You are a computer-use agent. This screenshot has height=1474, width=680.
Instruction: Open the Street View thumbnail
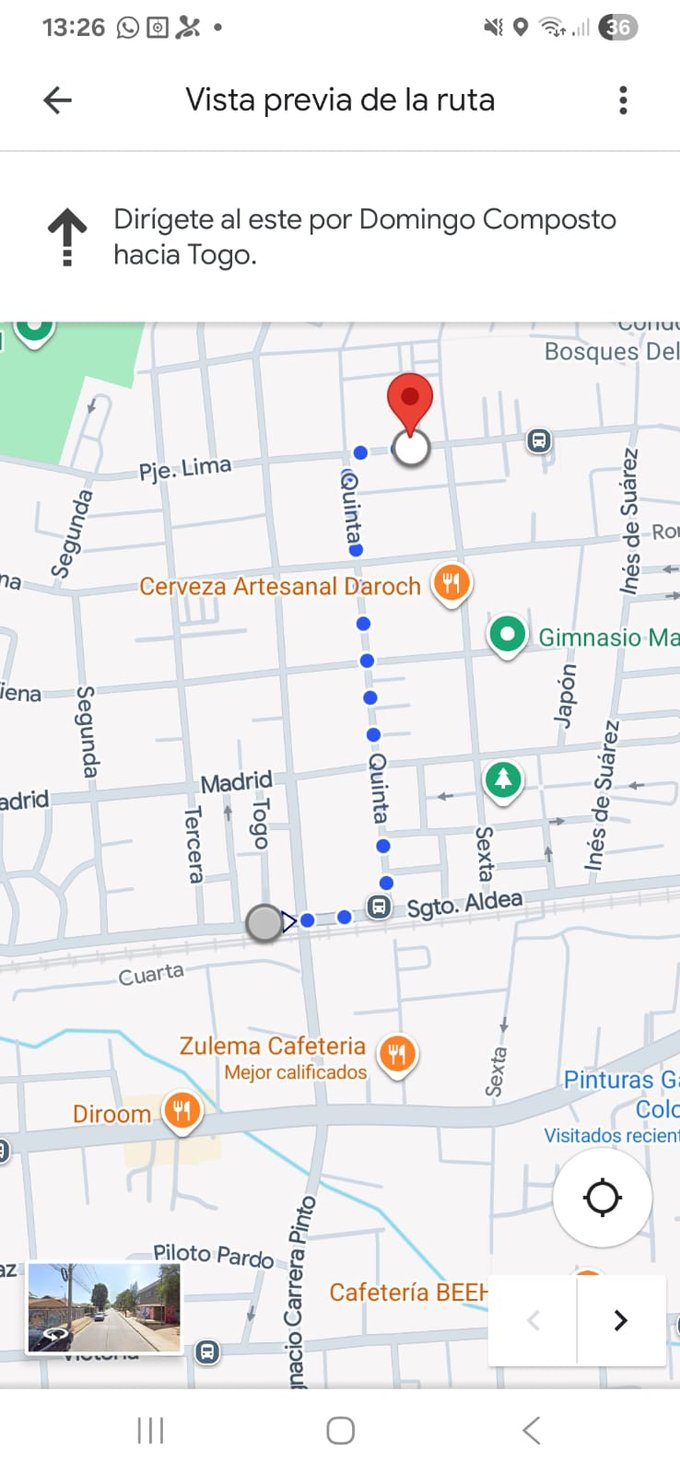click(104, 1308)
